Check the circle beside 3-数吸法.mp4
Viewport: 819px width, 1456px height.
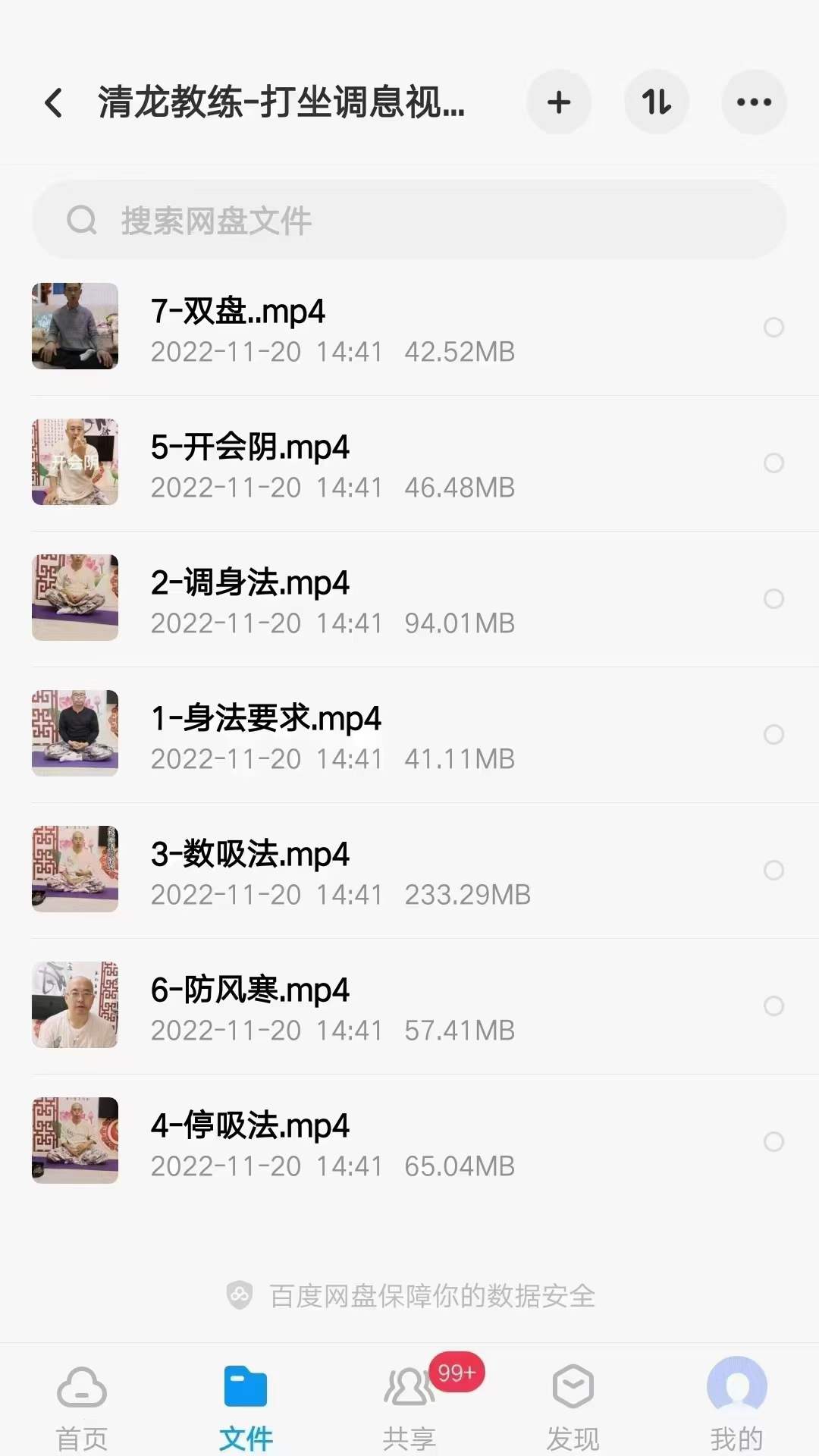click(x=774, y=871)
